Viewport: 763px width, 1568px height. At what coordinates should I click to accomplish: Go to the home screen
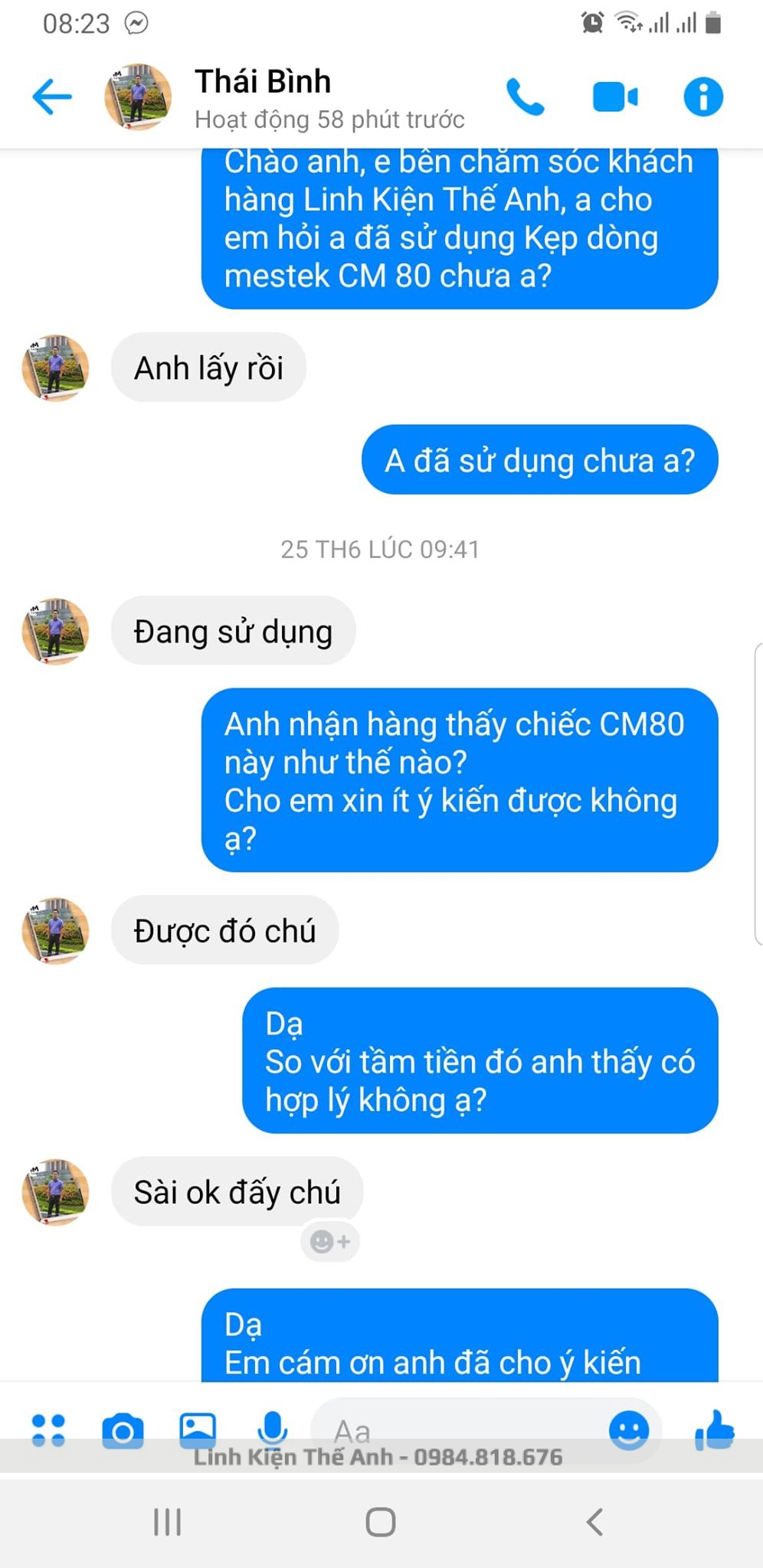(381, 1522)
